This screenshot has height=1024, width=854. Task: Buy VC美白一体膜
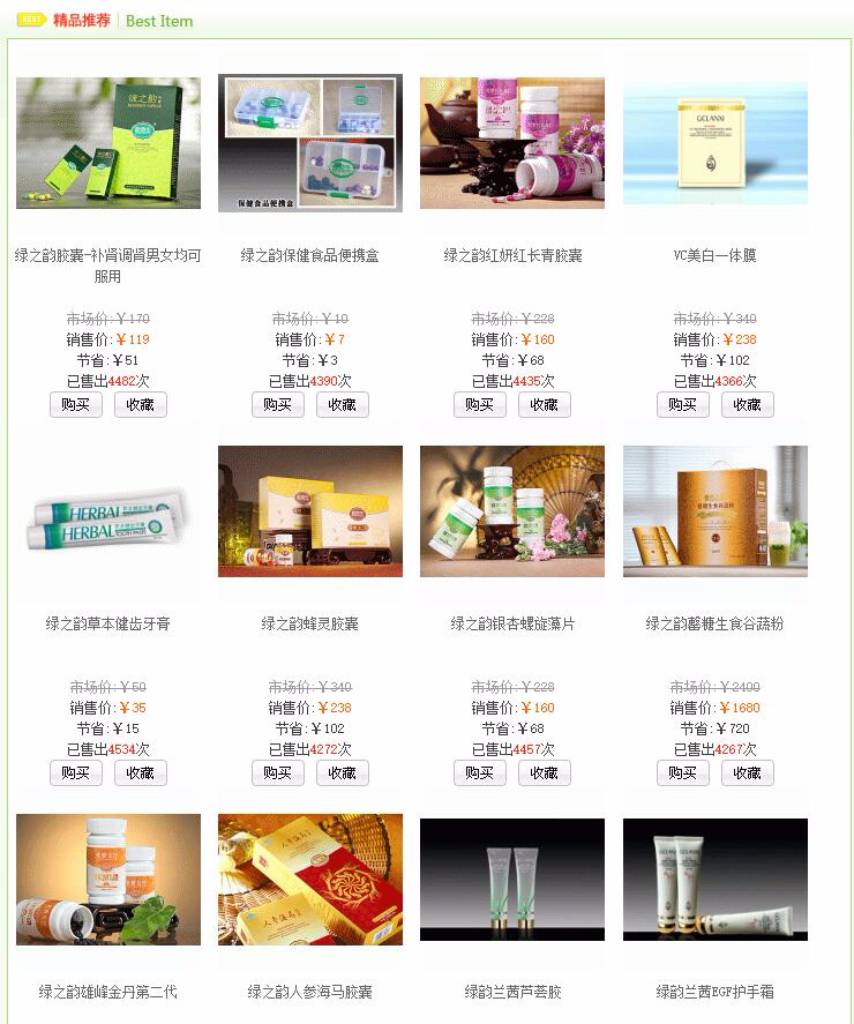click(x=683, y=405)
